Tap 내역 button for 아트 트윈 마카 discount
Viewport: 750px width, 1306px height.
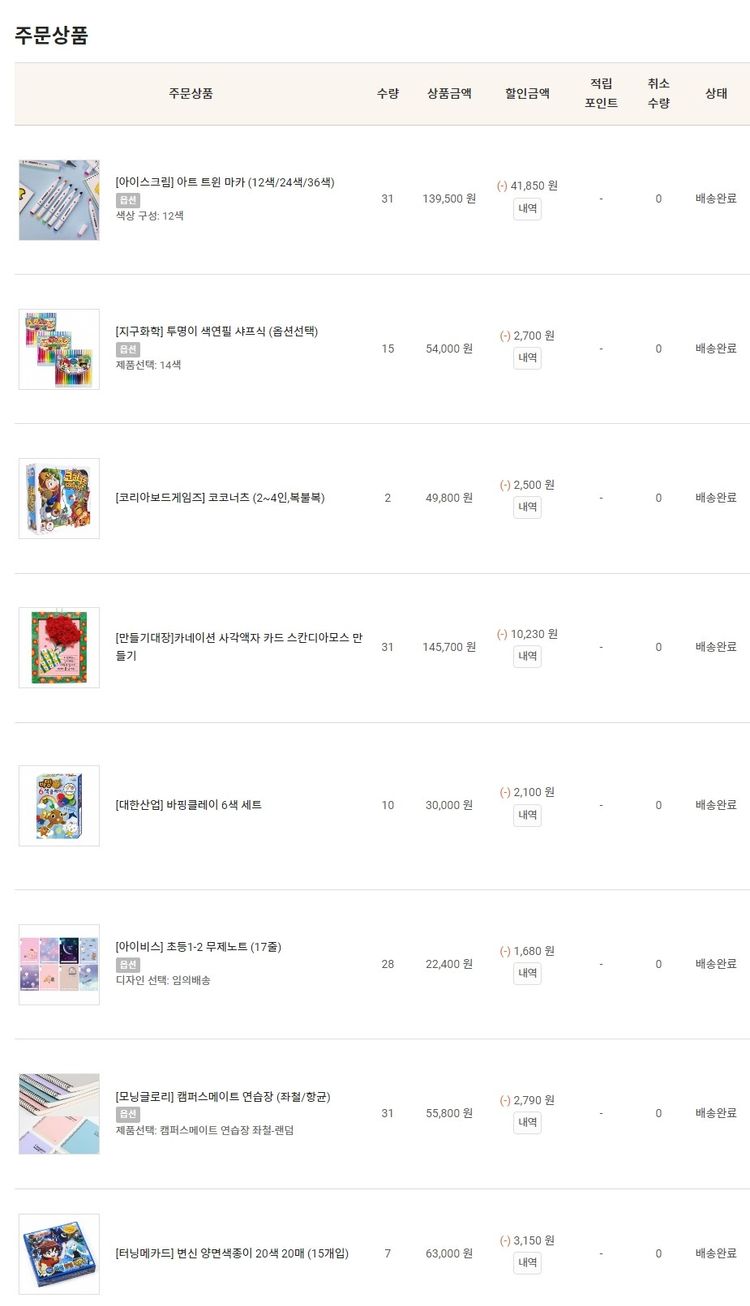coord(527,209)
